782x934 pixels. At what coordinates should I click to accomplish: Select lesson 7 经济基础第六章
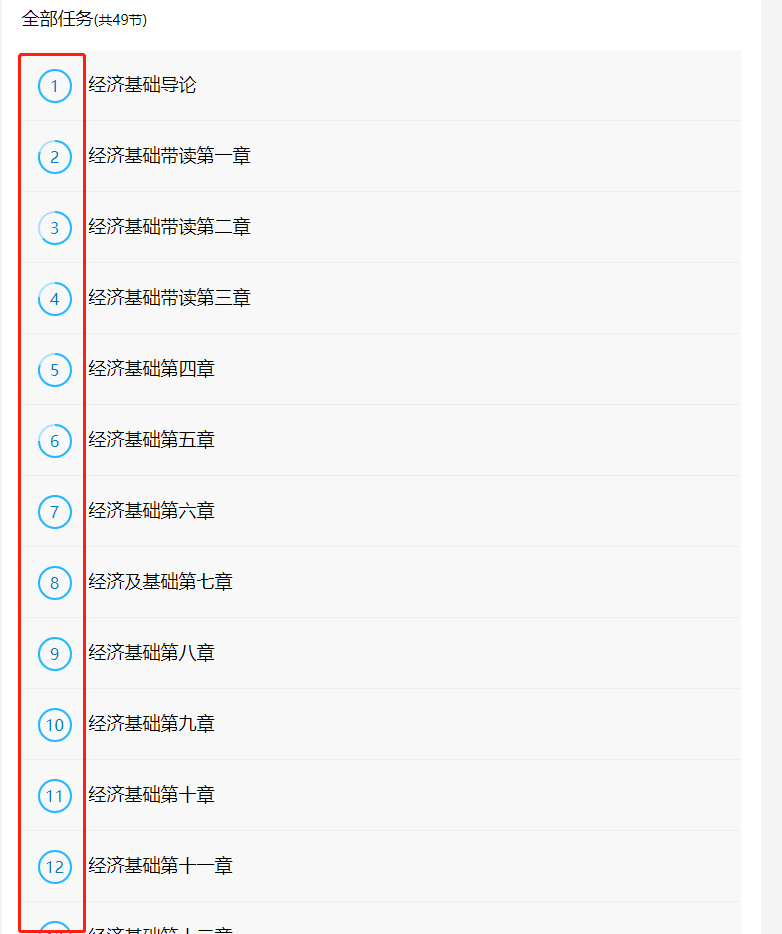point(151,512)
